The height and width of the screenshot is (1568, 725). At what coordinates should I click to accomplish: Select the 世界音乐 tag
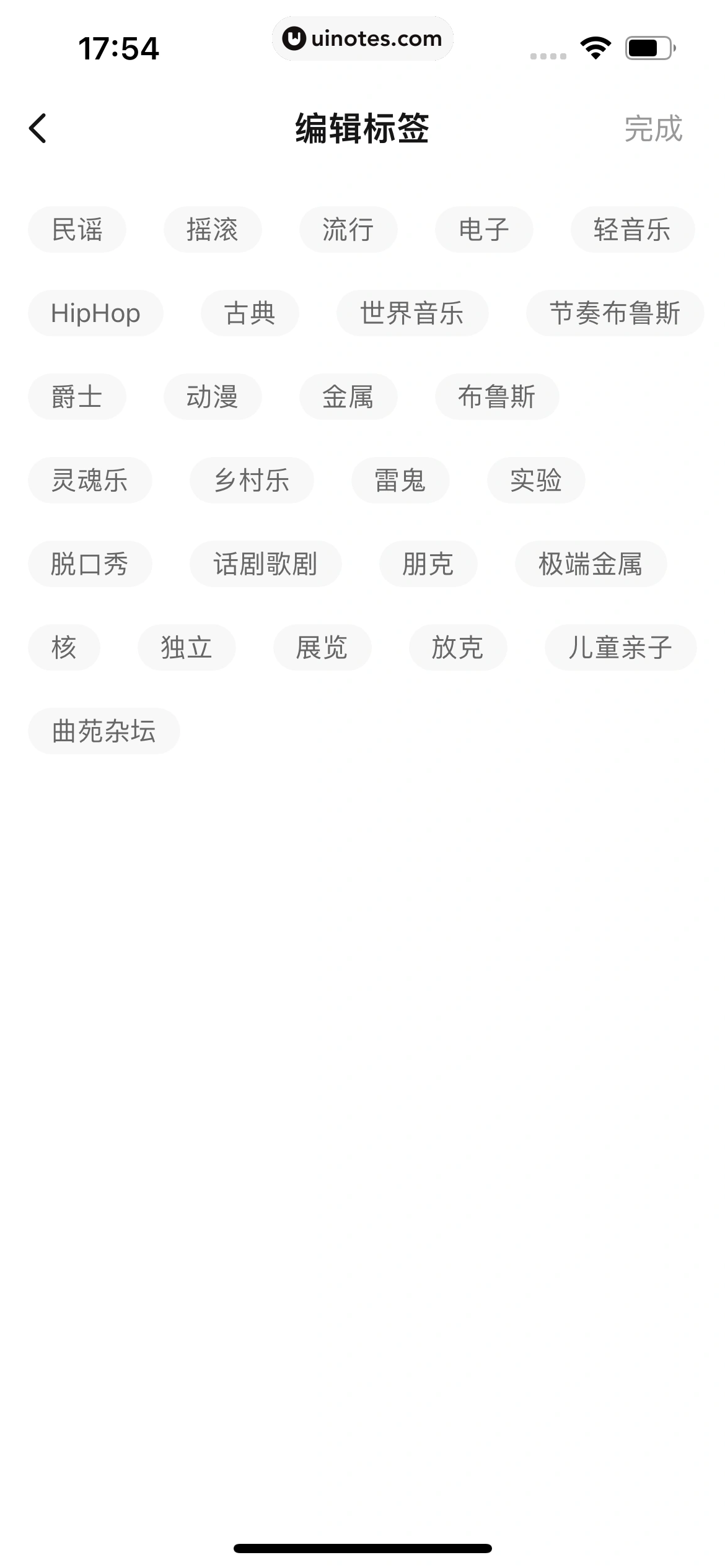pyautogui.click(x=411, y=313)
